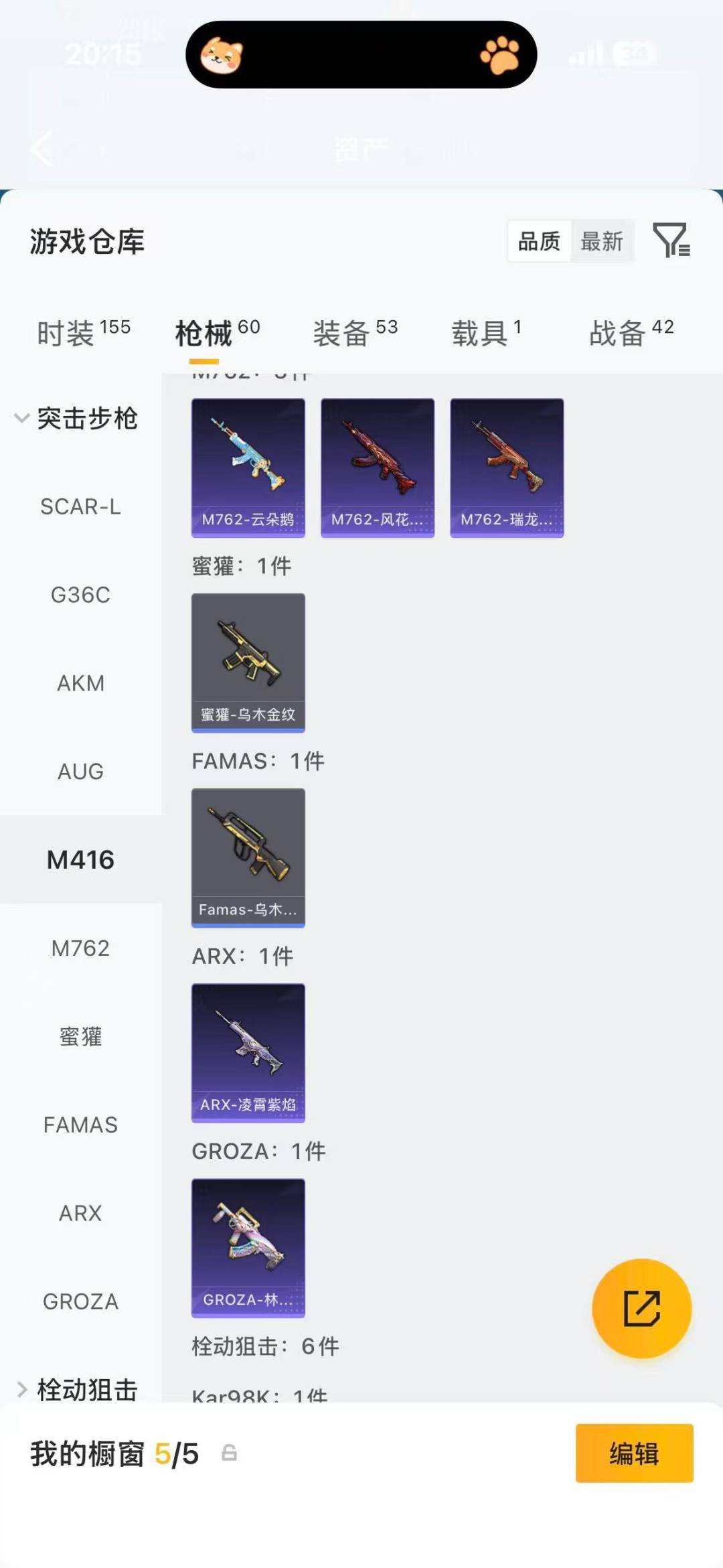Open the filter icon in 游戏仓库
The image size is (723, 1568).
point(671,240)
